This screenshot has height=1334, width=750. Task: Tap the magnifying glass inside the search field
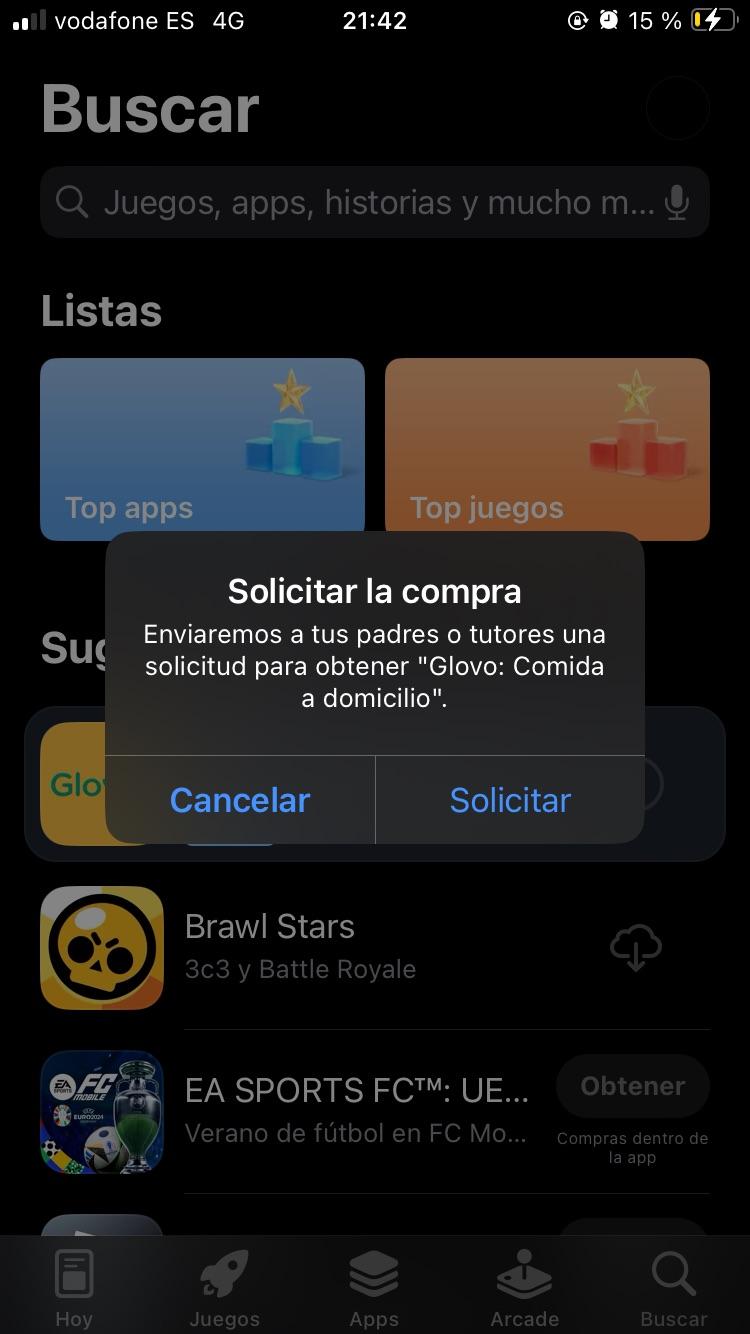tap(71, 202)
